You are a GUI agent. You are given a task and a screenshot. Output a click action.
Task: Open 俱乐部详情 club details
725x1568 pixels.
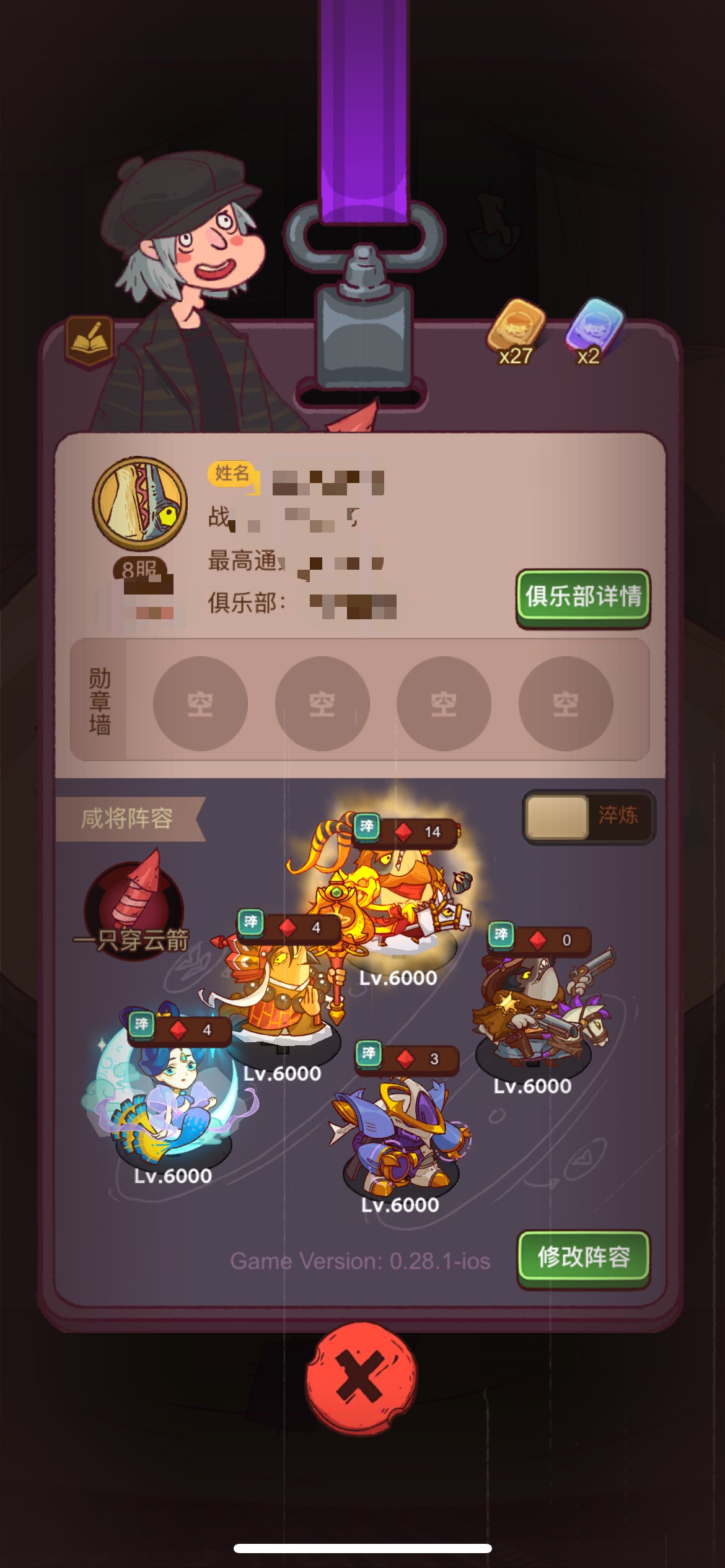pos(582,597)
